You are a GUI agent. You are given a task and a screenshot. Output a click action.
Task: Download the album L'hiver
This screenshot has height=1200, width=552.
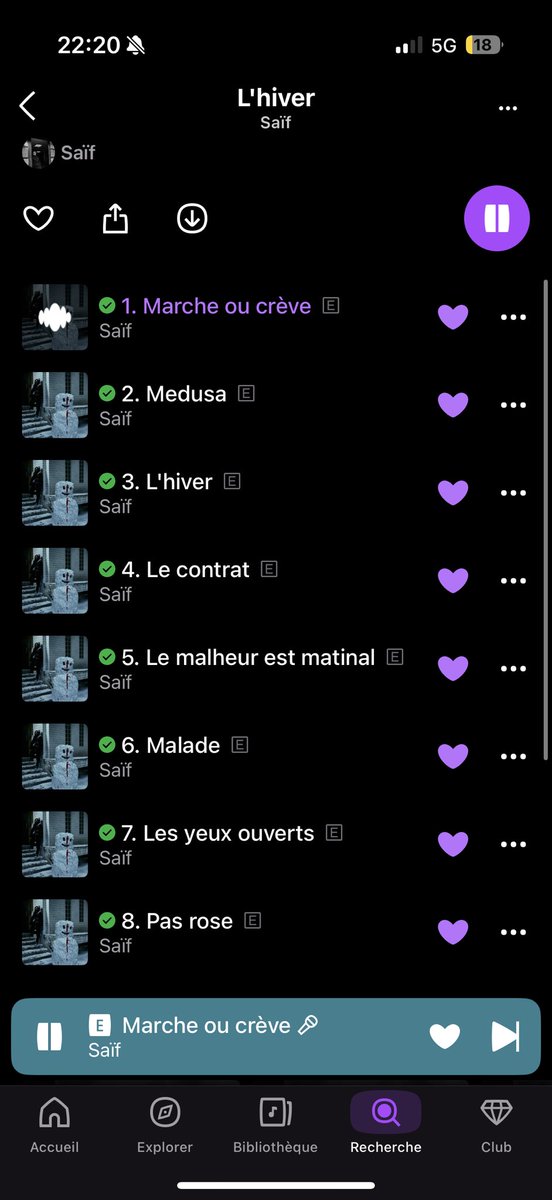(x=192, y=218)
